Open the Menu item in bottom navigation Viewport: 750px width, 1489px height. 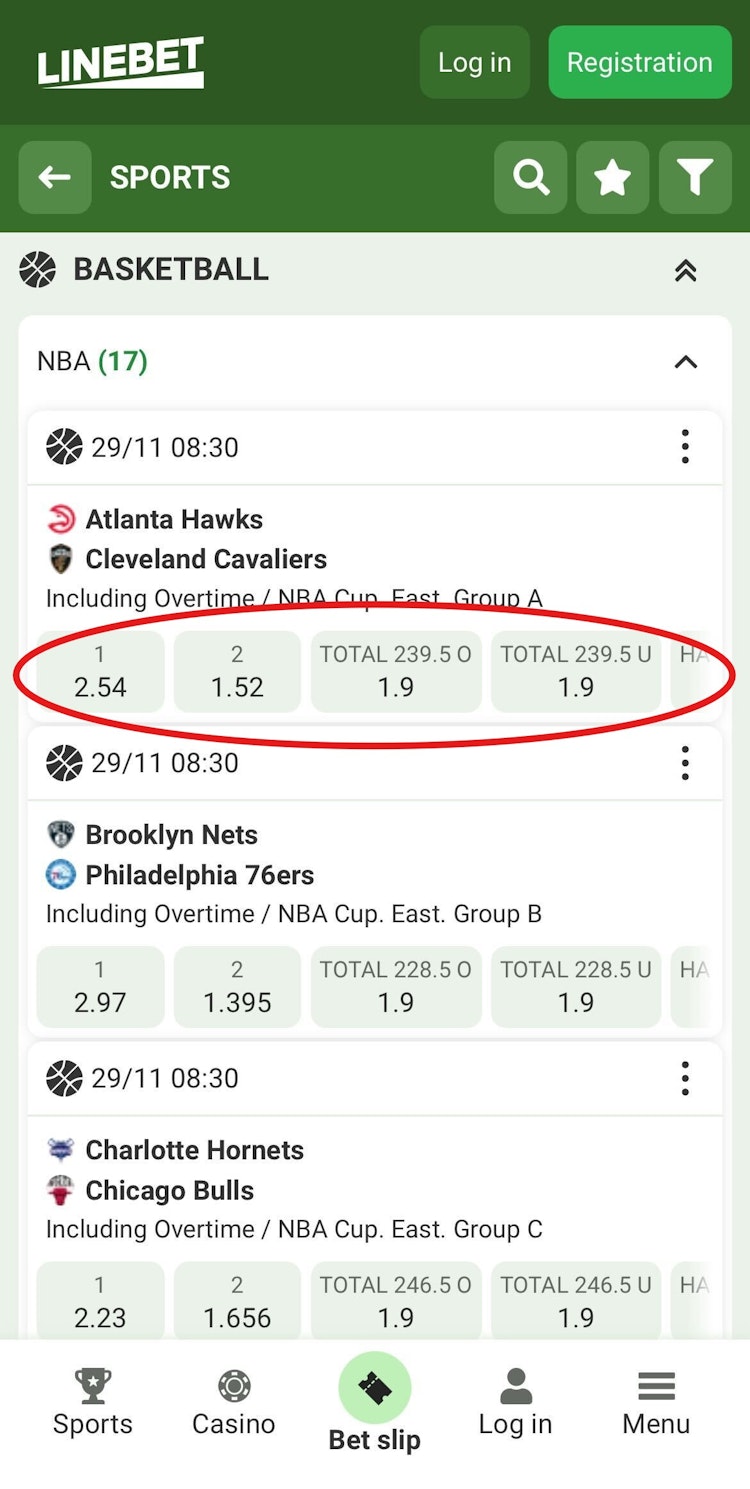click(x=656, y=1387)
